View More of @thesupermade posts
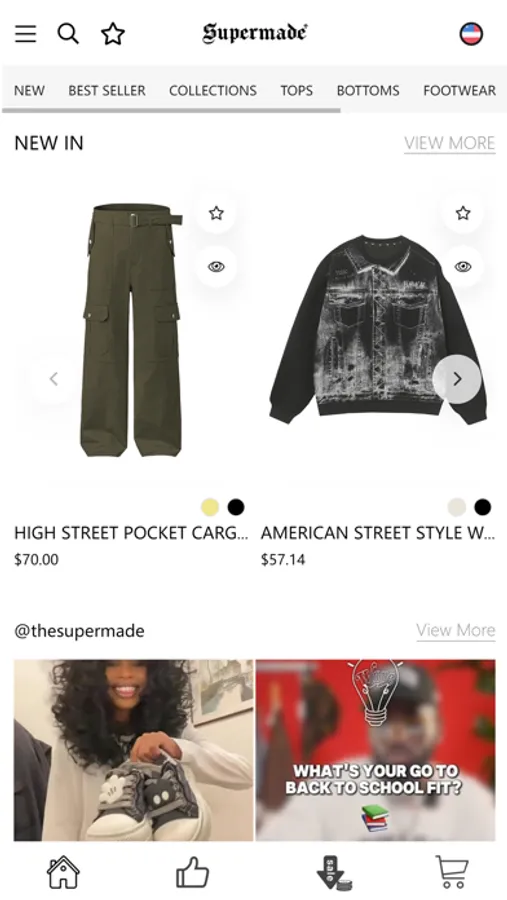The width and height of the screenshot is (507, 900). click(456, 630)
